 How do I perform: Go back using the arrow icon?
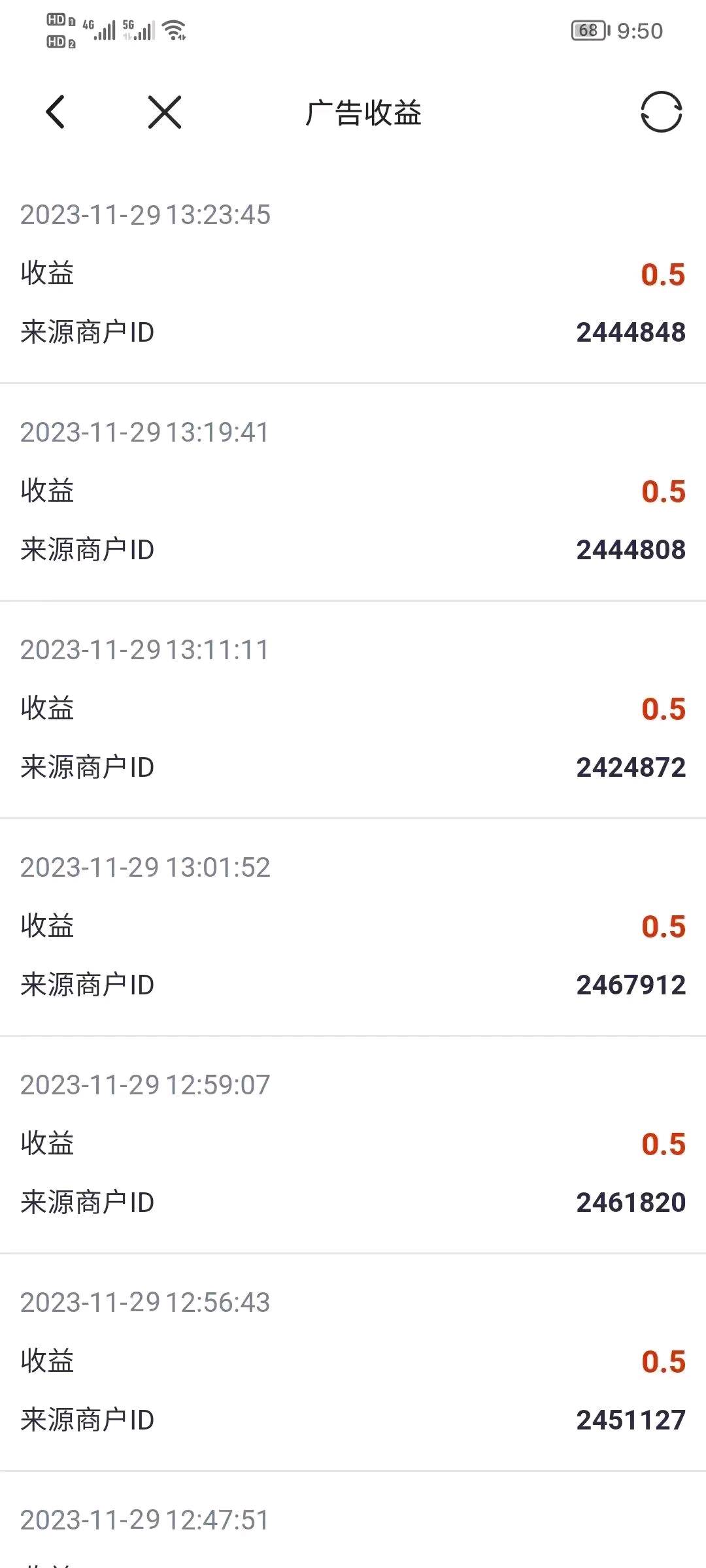(x=56, y=112)
